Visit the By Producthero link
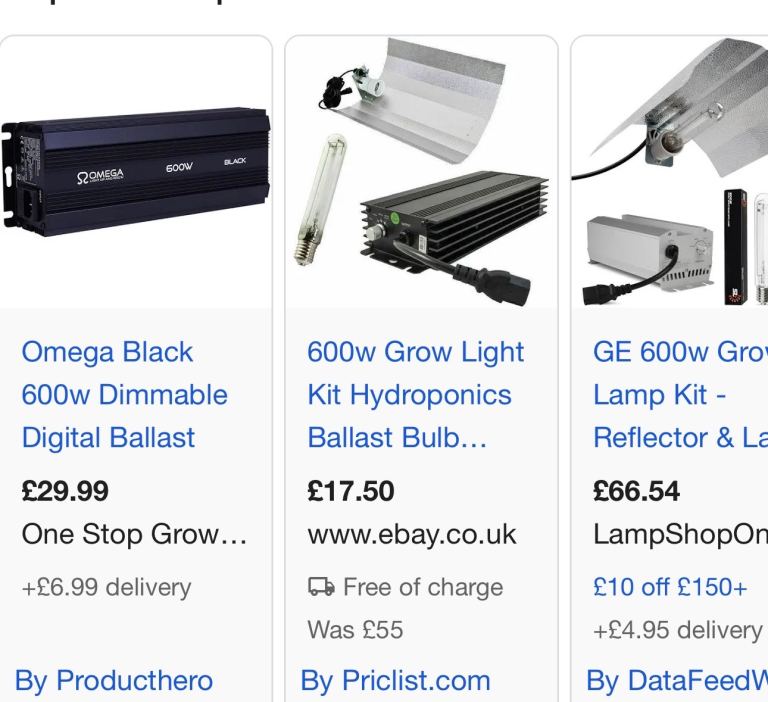This screenshot has width=768, height=702. pos(114,681)
